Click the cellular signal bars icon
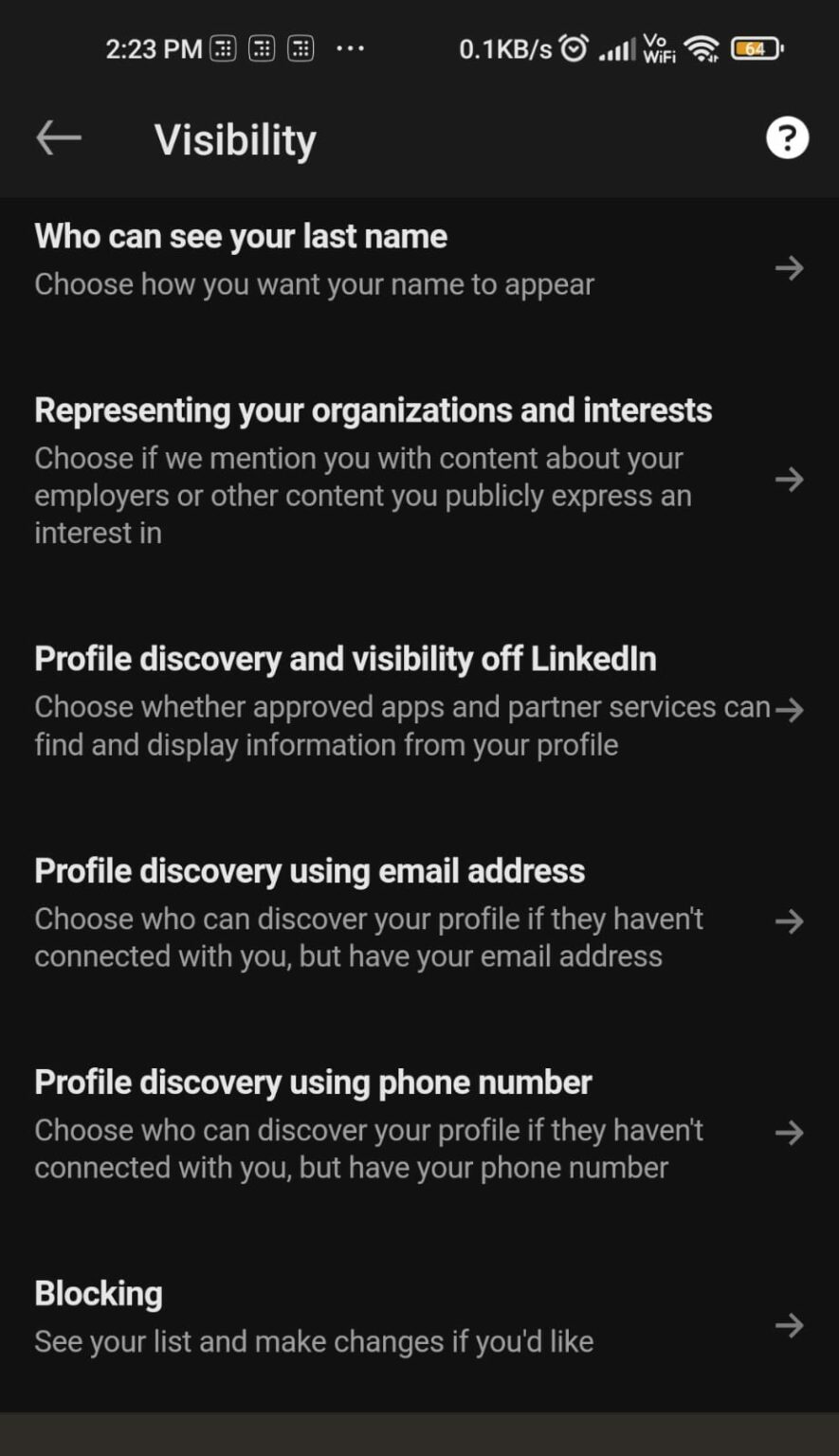Image resolution: width=839 pixels, height=1456 pixels. tap(616, 48)
